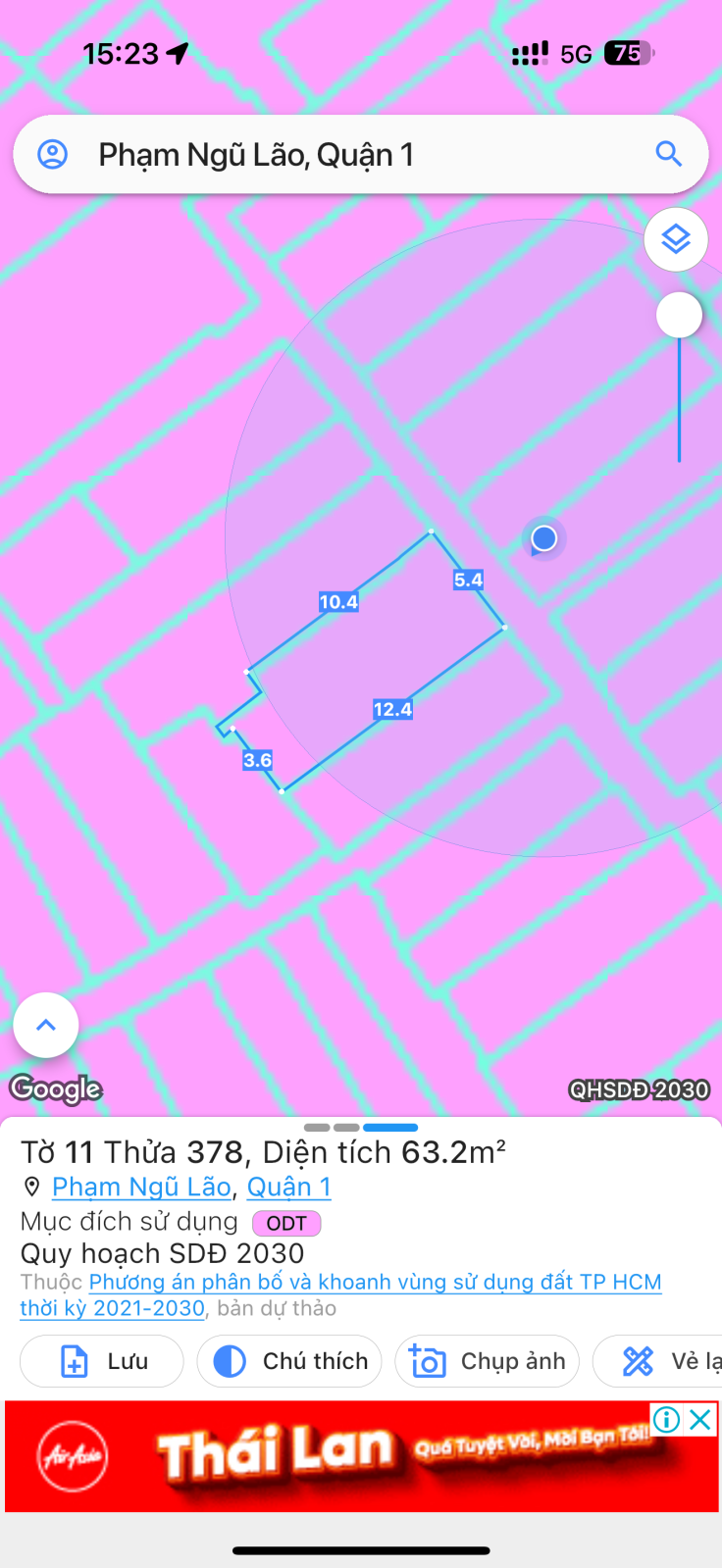Tap the Vẽ lại redraw button
This screenshot has width=722, height=1568.
(658, 1361)
